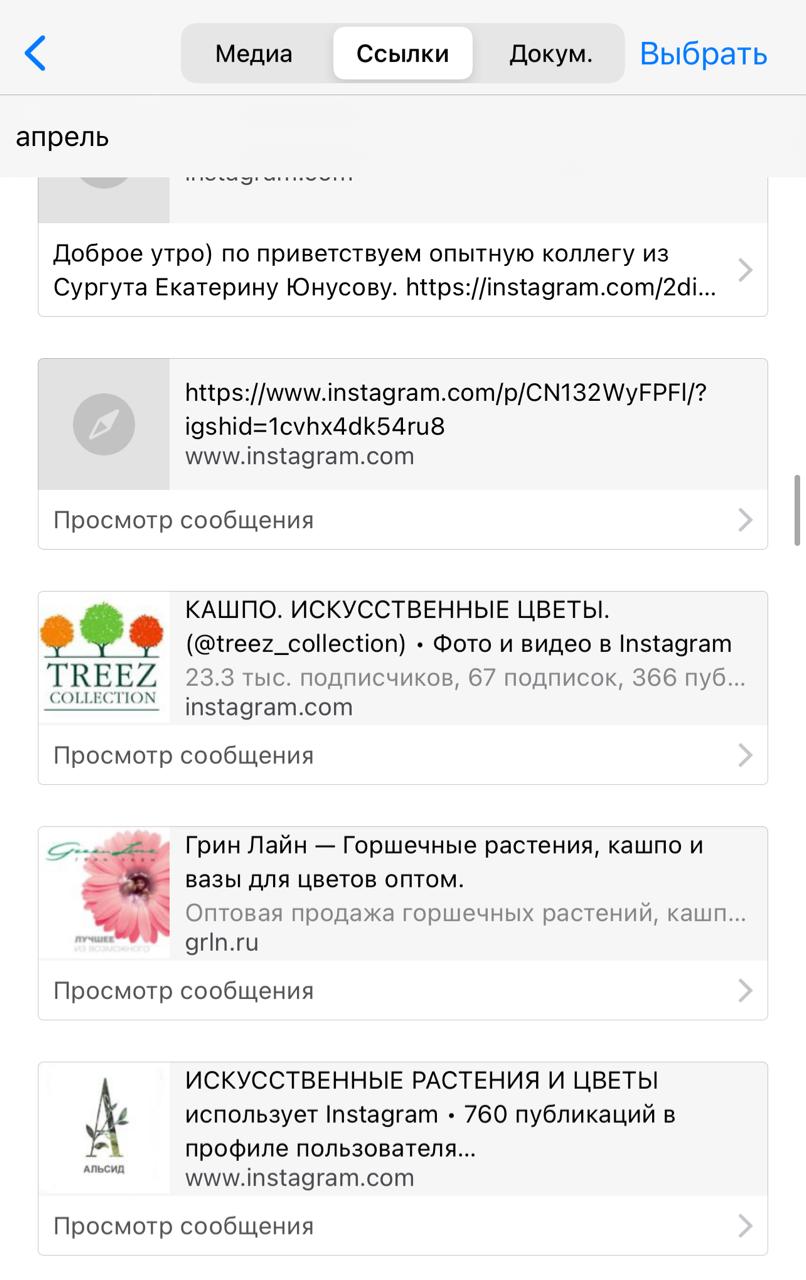
Task: Open the message greeting Екатерину Юнусову
Action: (x=403, y=270)
